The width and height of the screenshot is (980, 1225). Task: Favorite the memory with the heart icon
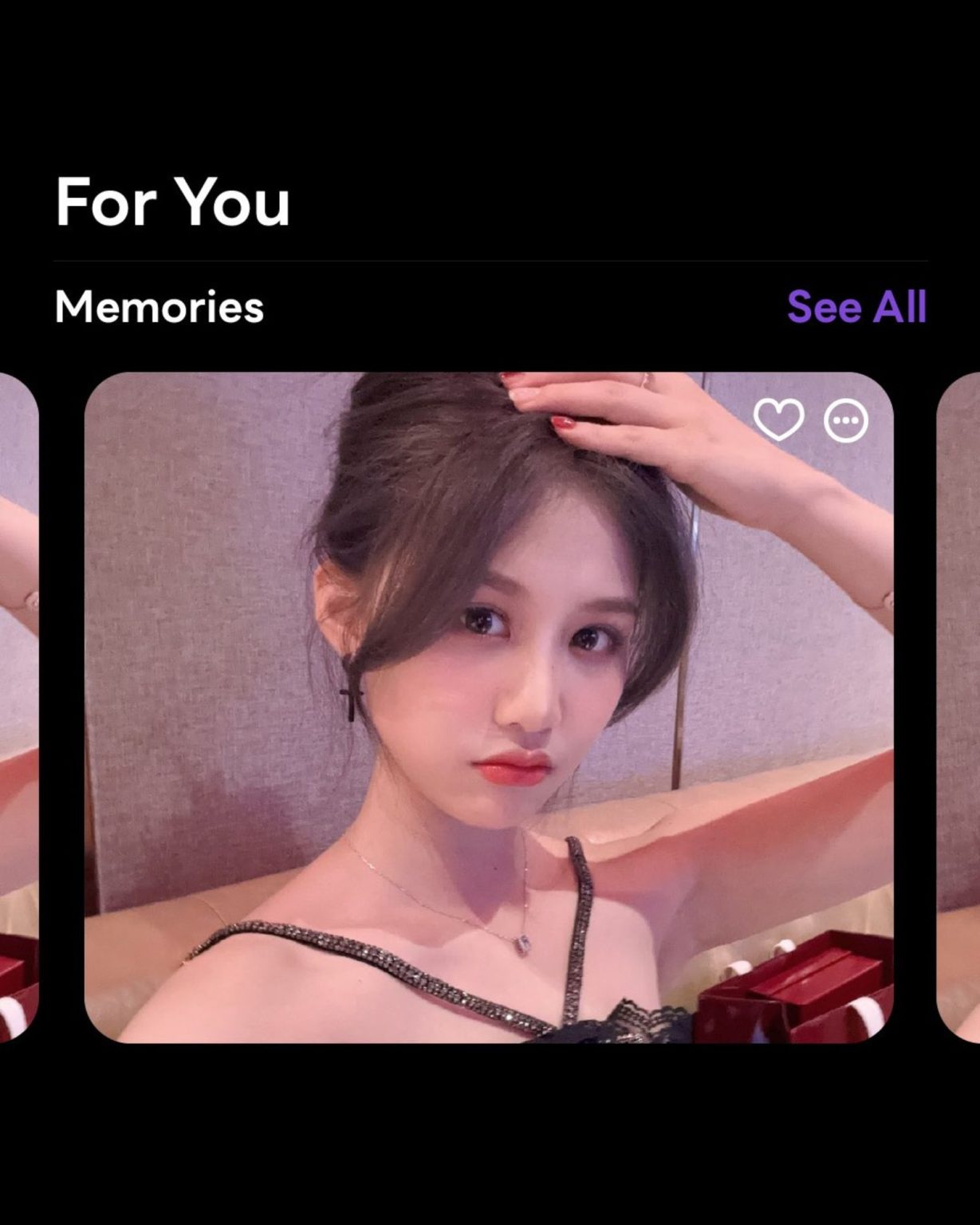point(778,419)
